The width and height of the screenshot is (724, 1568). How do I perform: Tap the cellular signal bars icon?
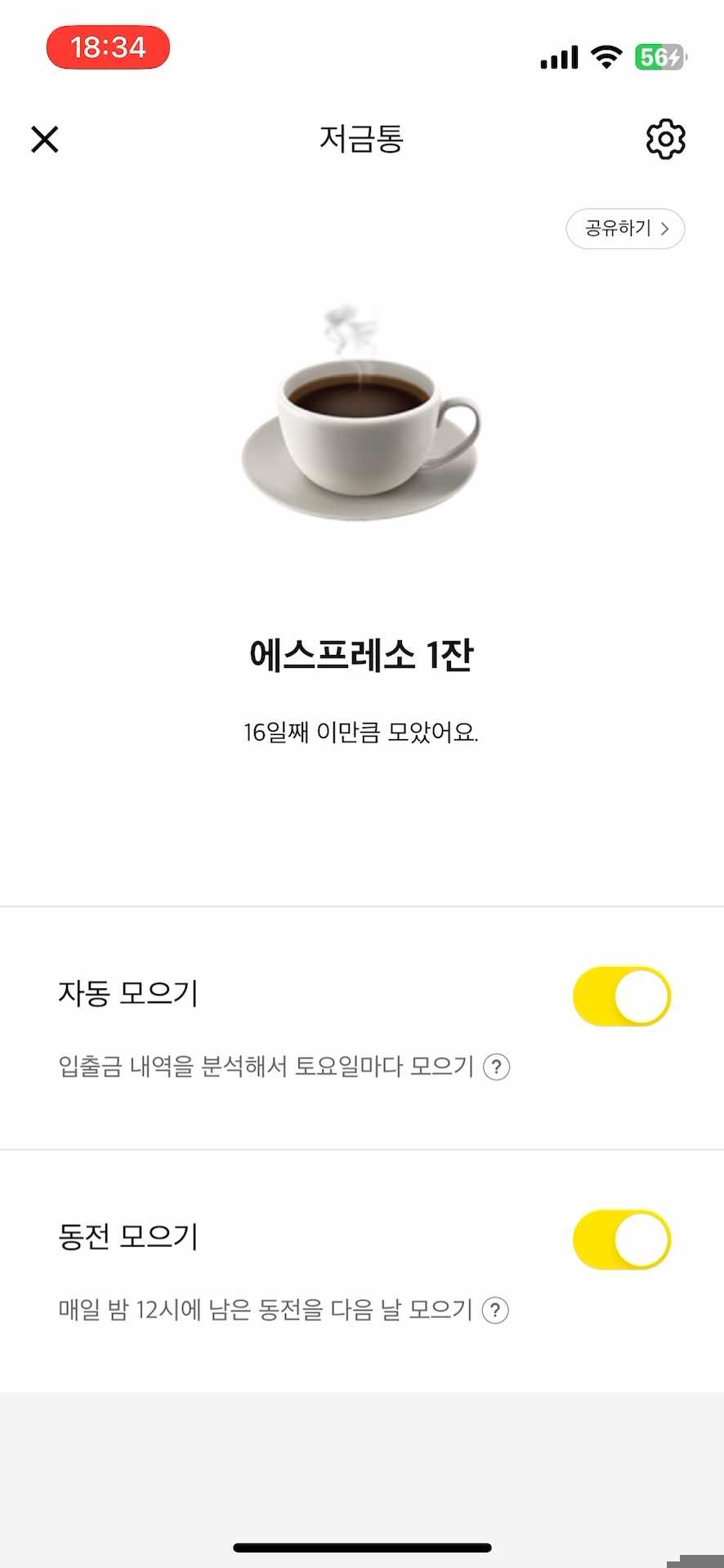(558, 56)
